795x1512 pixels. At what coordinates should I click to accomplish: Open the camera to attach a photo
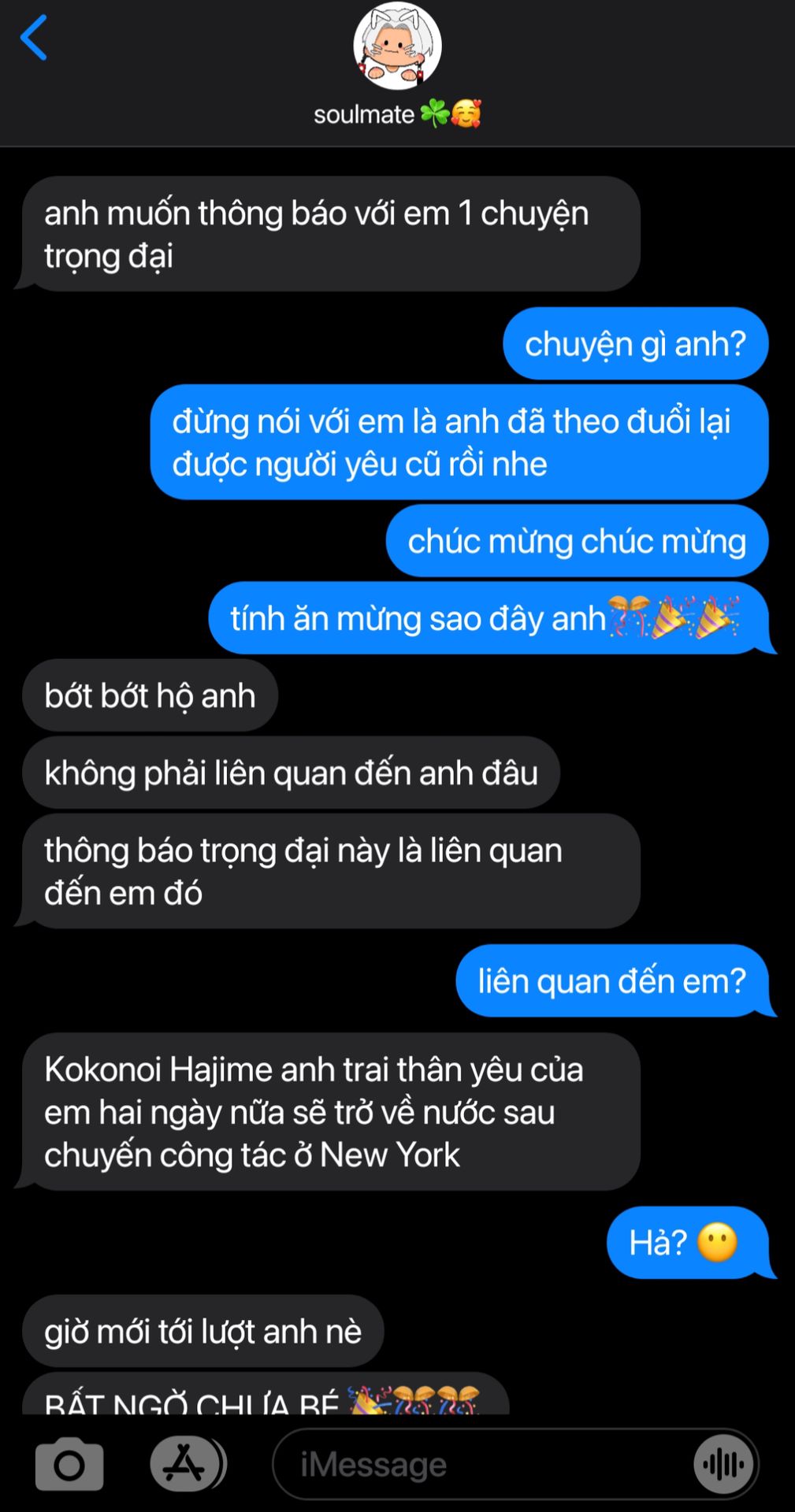[69, 1464]
